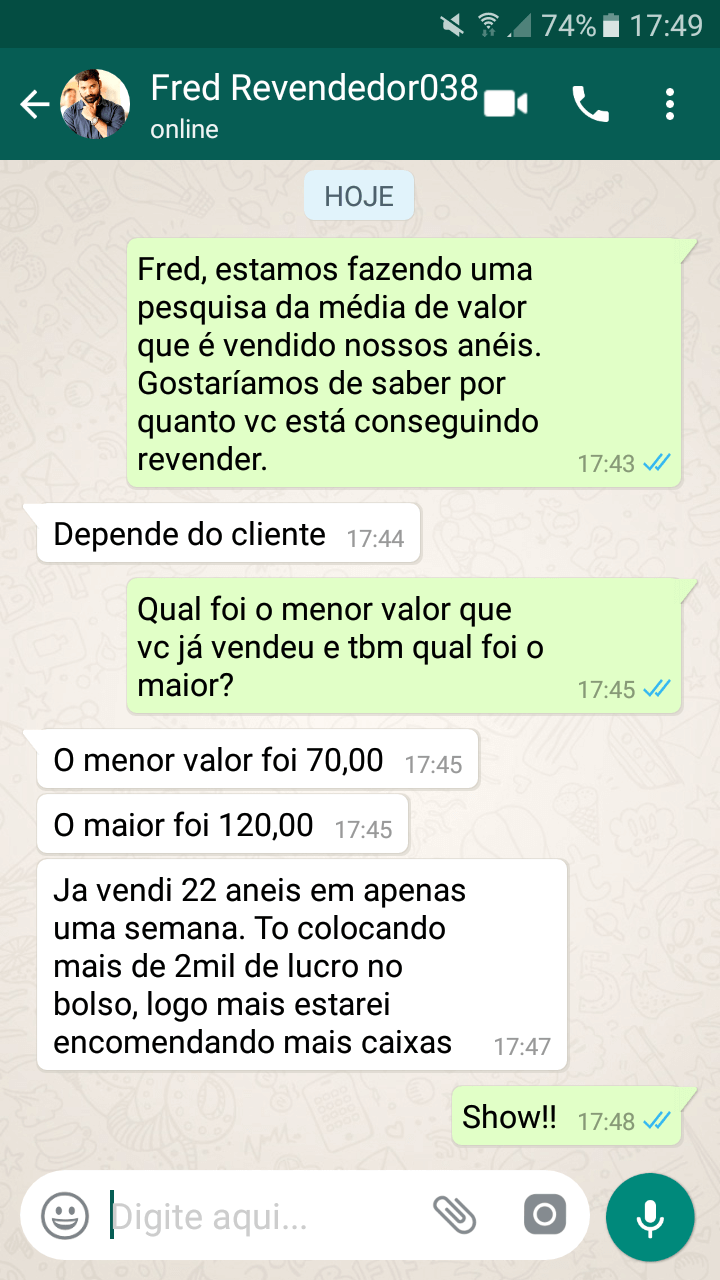Open the overflow menu
Image resolution: width=720 pixels, height=1280 pixels.
pos(670,104)
